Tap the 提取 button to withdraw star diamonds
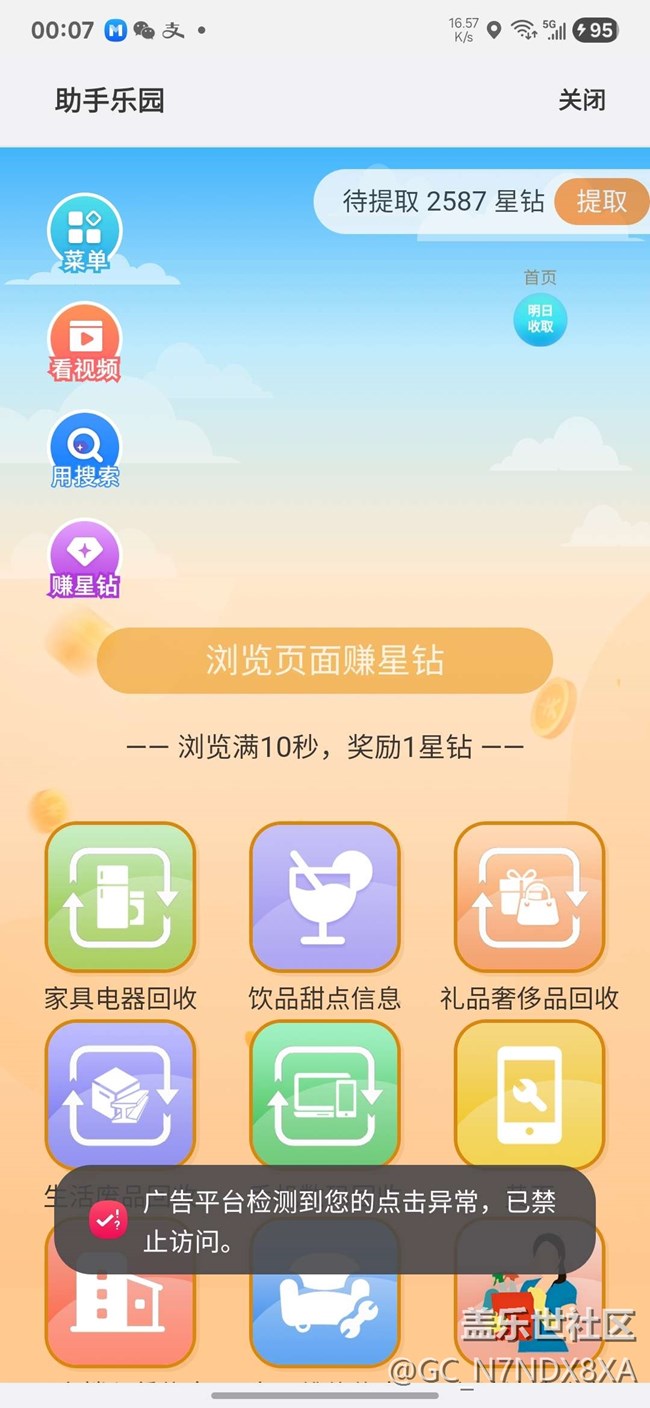This screenshot has height=1408, width=650. [601, 201]
